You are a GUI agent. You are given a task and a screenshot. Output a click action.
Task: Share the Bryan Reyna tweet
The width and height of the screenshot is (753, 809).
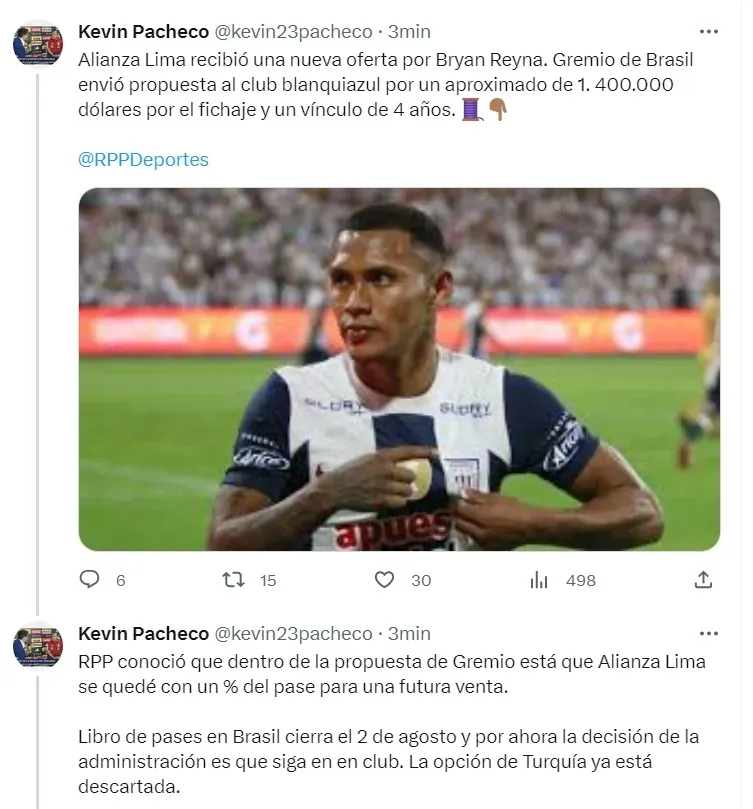(x=703, y=580)
